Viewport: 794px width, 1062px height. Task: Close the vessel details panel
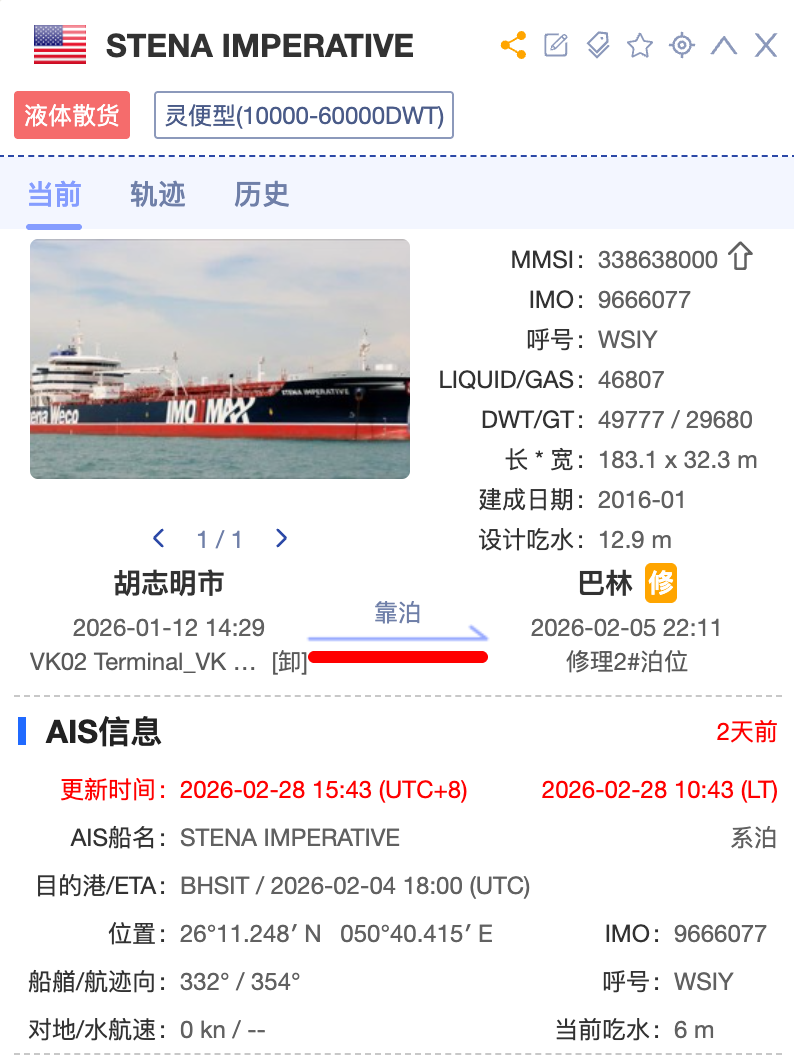coord(766,45)
